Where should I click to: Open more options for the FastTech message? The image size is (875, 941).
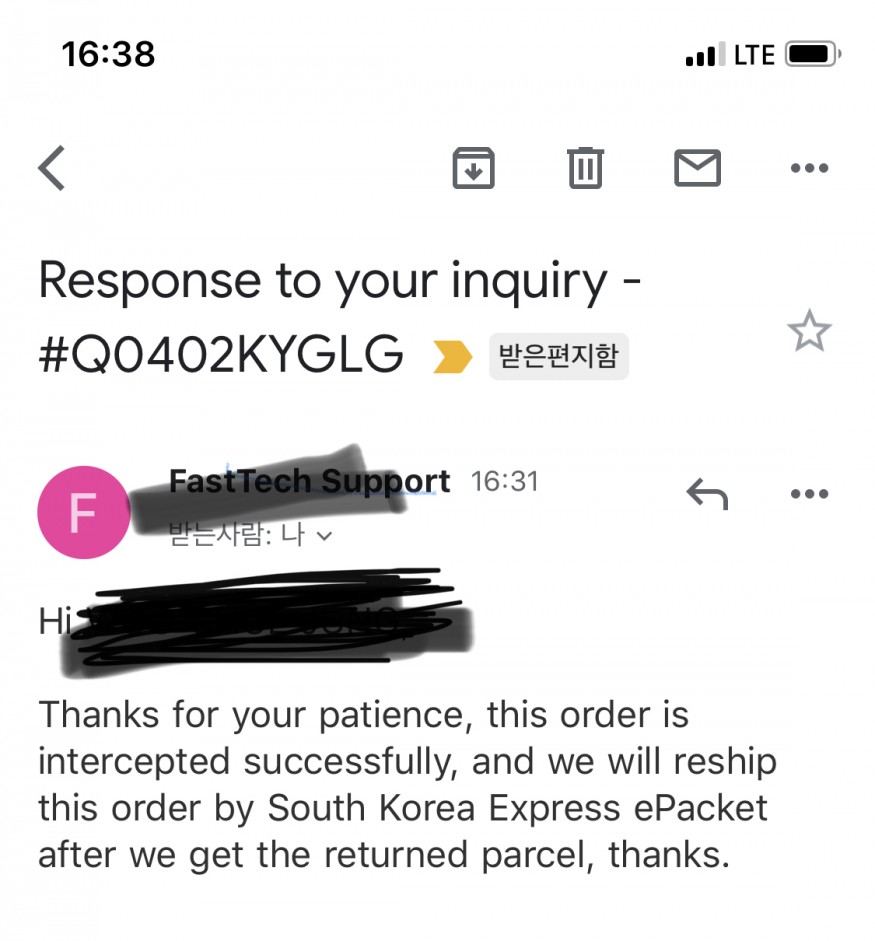[809, 493]
